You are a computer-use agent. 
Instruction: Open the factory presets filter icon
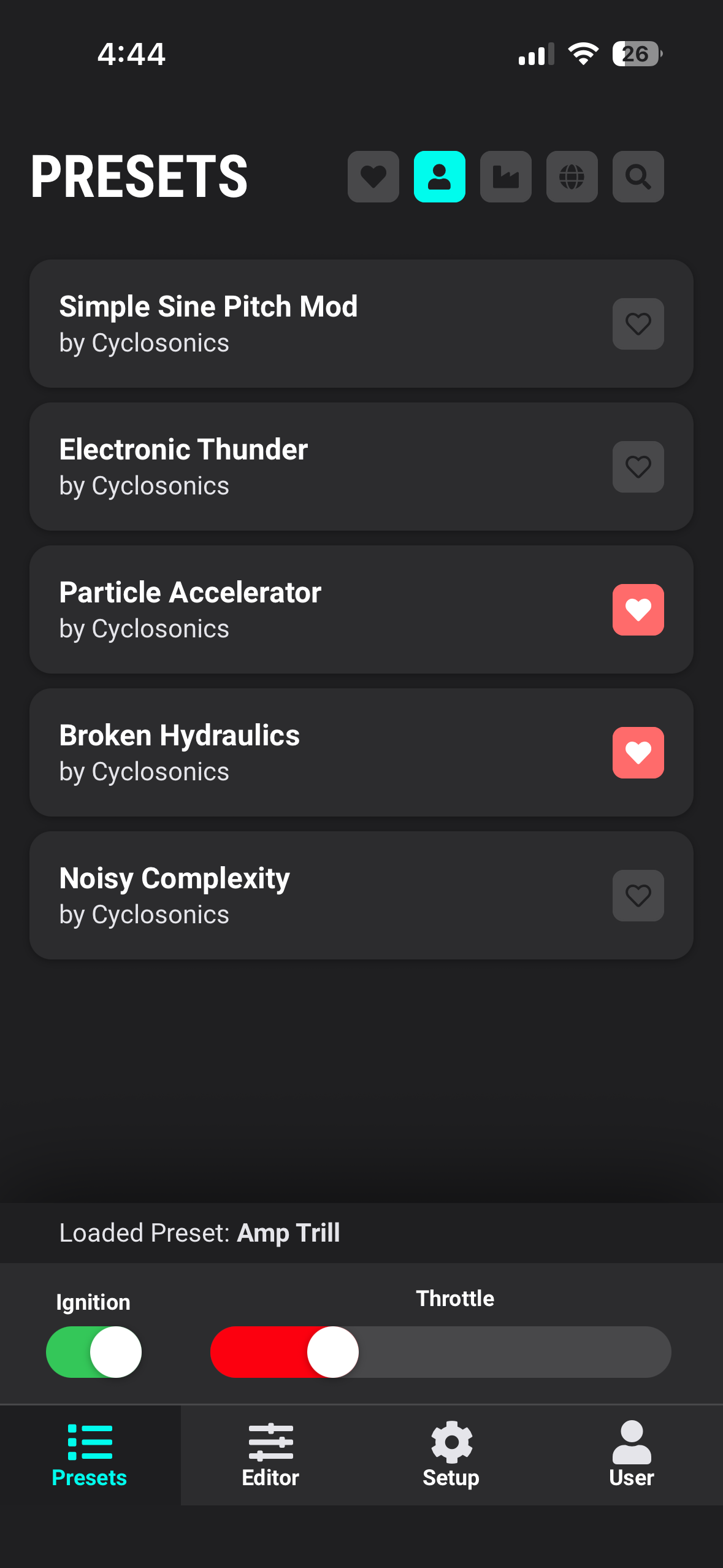(505, 177)
